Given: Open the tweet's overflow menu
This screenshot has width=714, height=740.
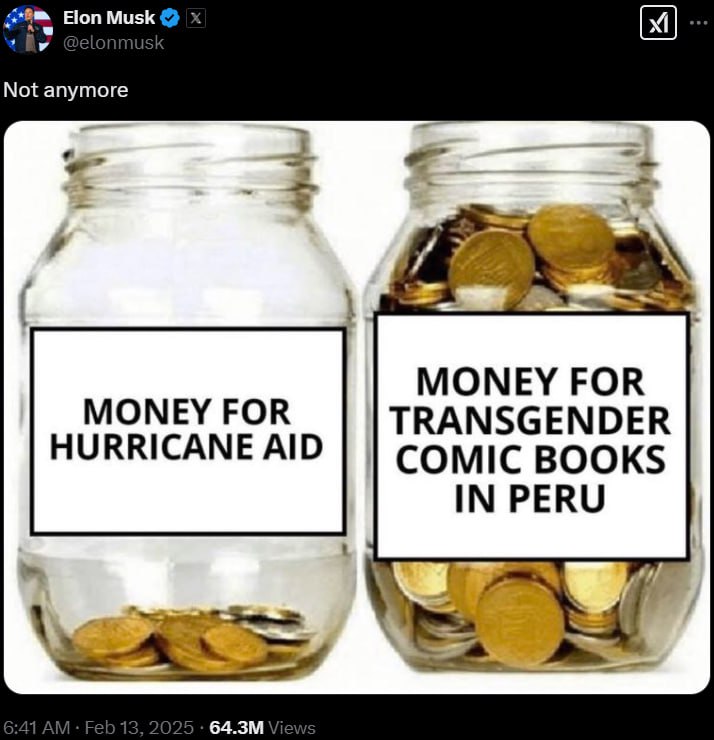Looking at the screenshot, I should 697,22.
